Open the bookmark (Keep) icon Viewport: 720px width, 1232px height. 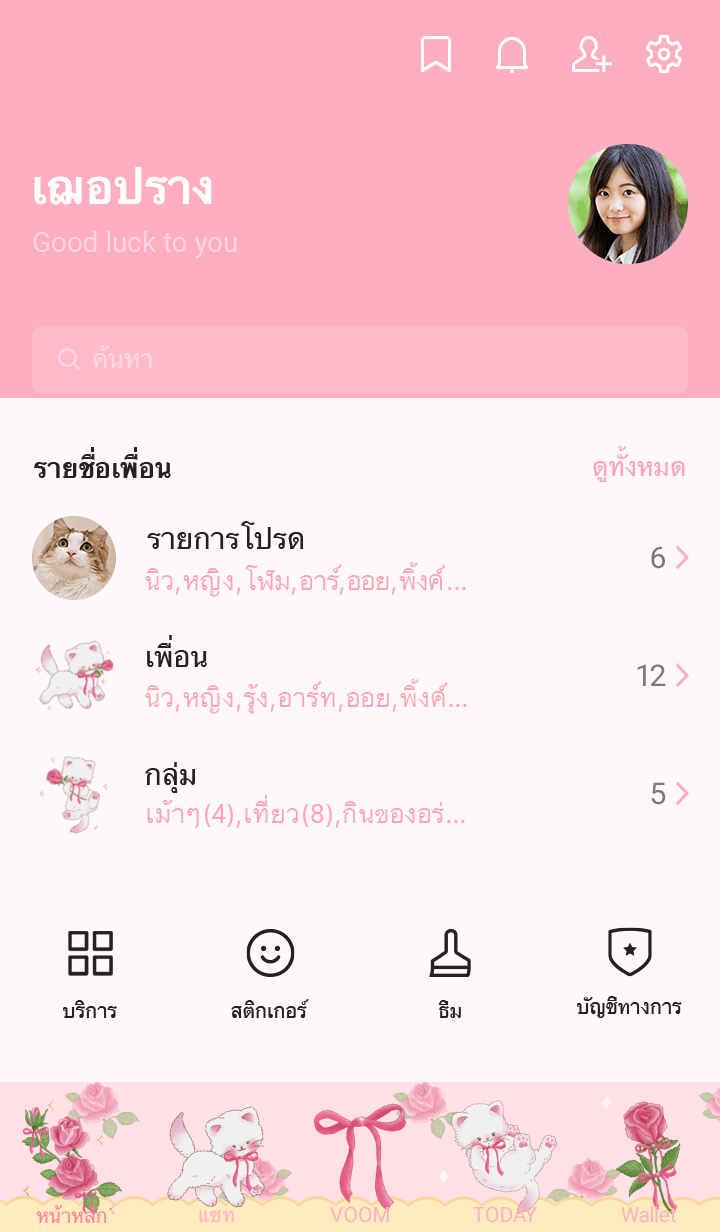point(436,54)
